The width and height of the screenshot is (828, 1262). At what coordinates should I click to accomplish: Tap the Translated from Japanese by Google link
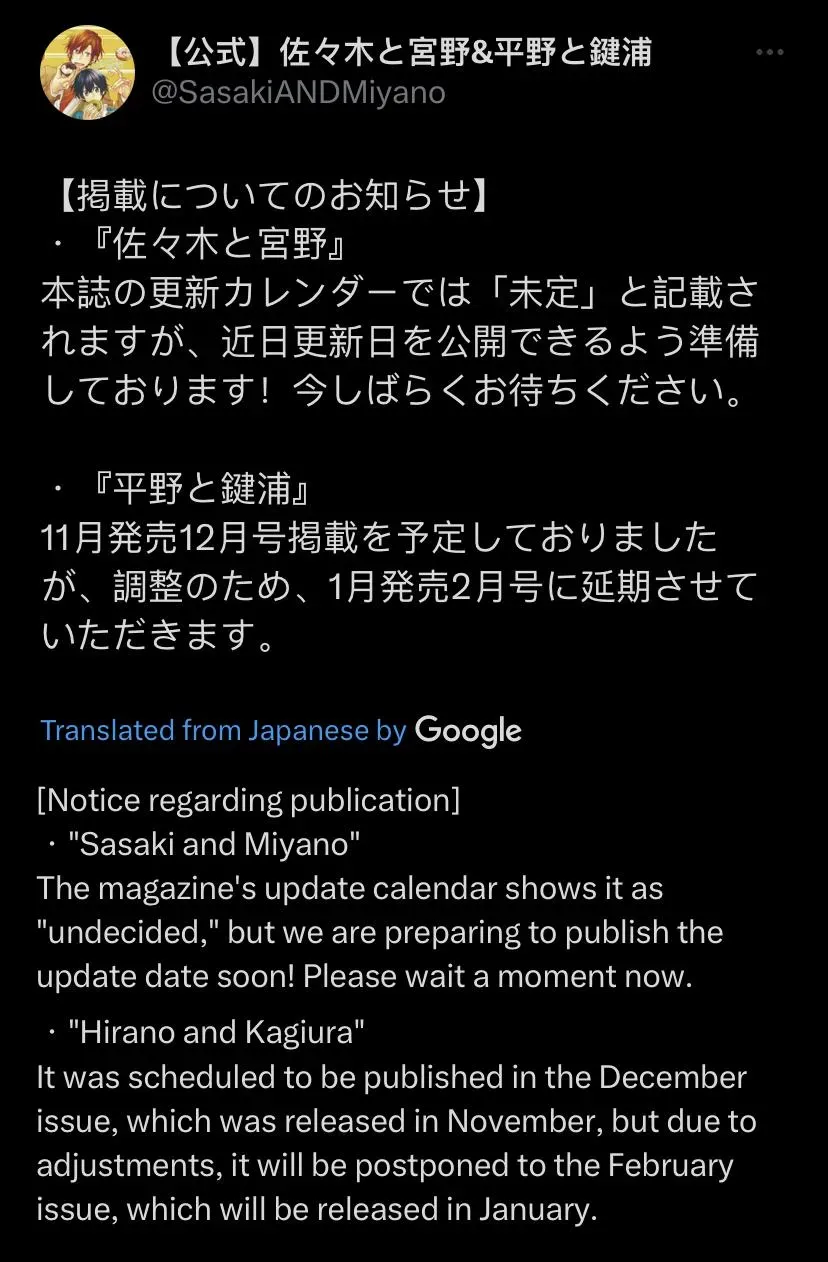click(281, 730)
